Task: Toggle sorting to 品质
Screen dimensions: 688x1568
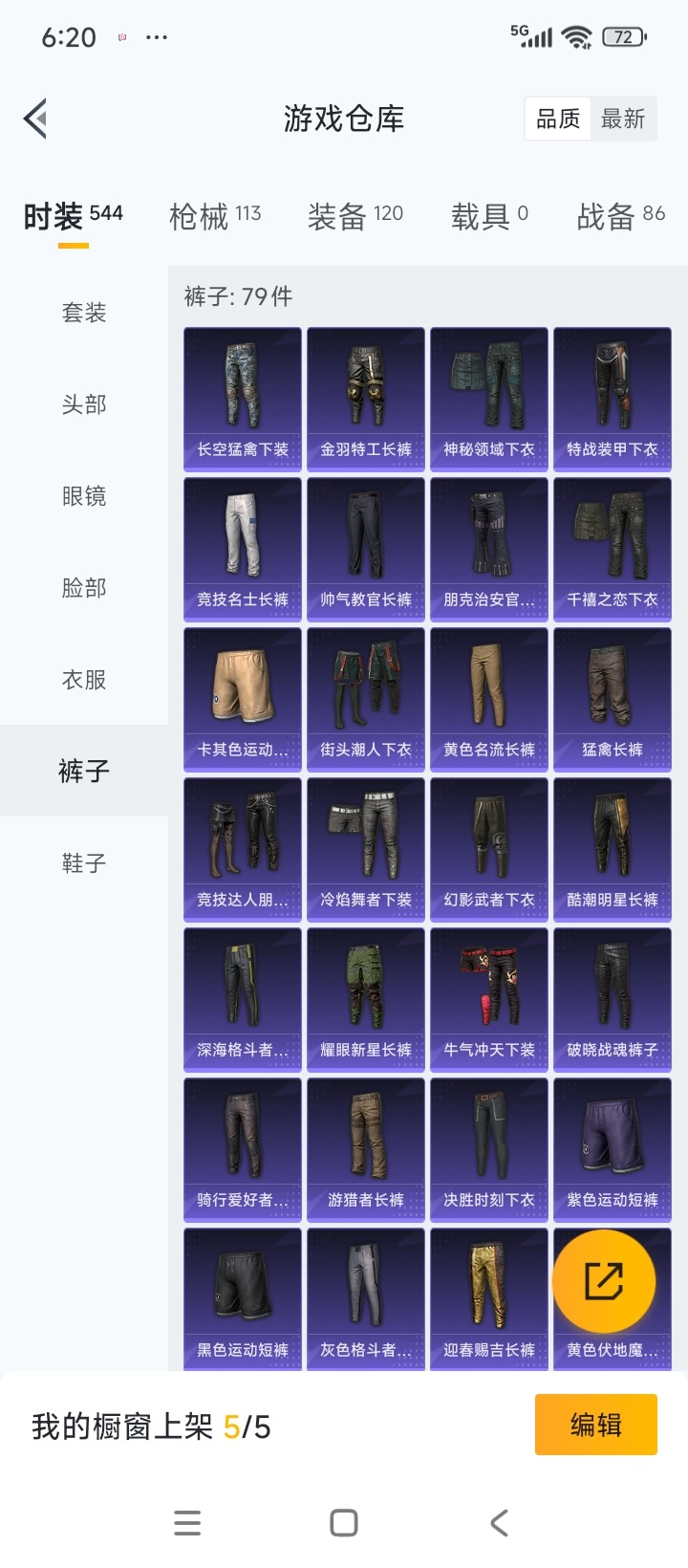Action: [x=558, y=118]
